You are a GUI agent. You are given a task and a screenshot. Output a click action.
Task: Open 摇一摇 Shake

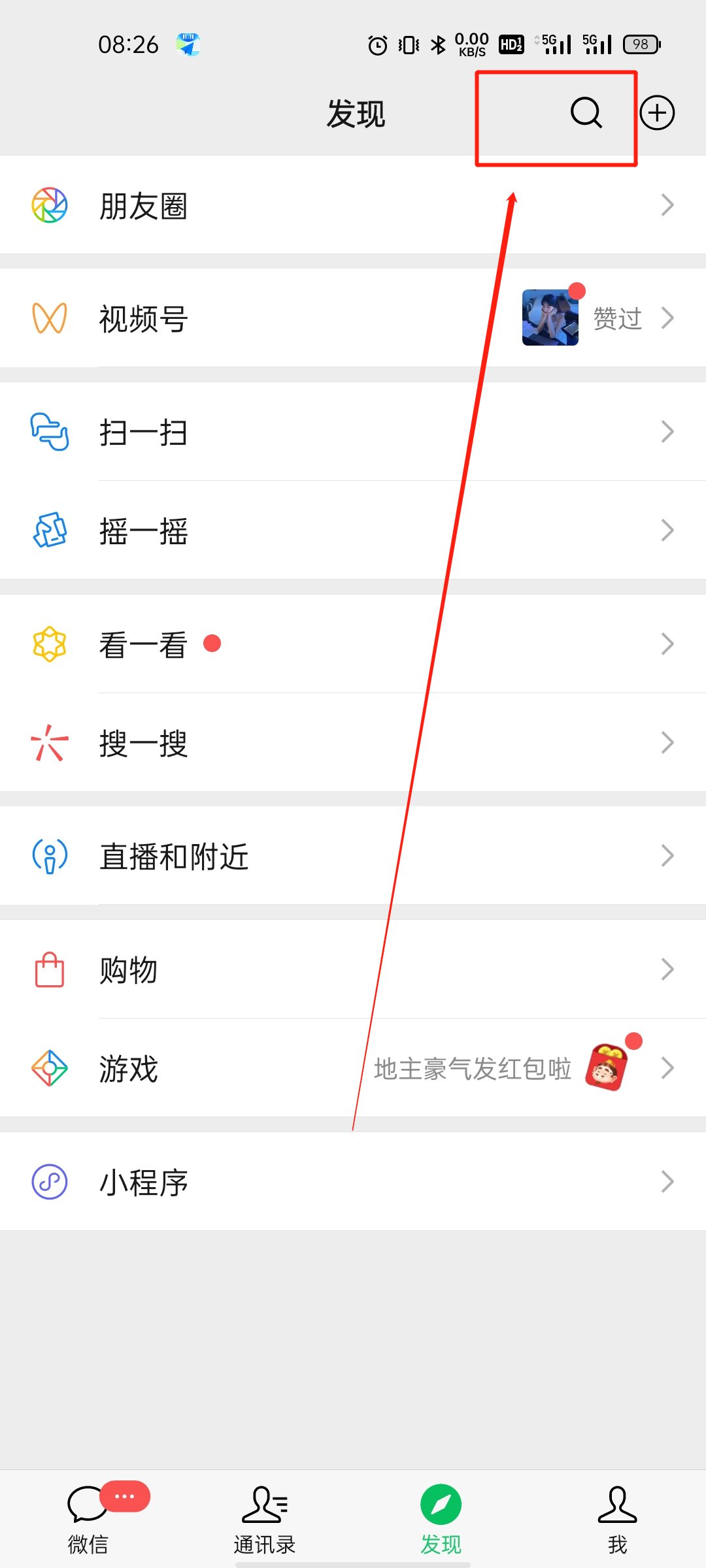point(353,531)
